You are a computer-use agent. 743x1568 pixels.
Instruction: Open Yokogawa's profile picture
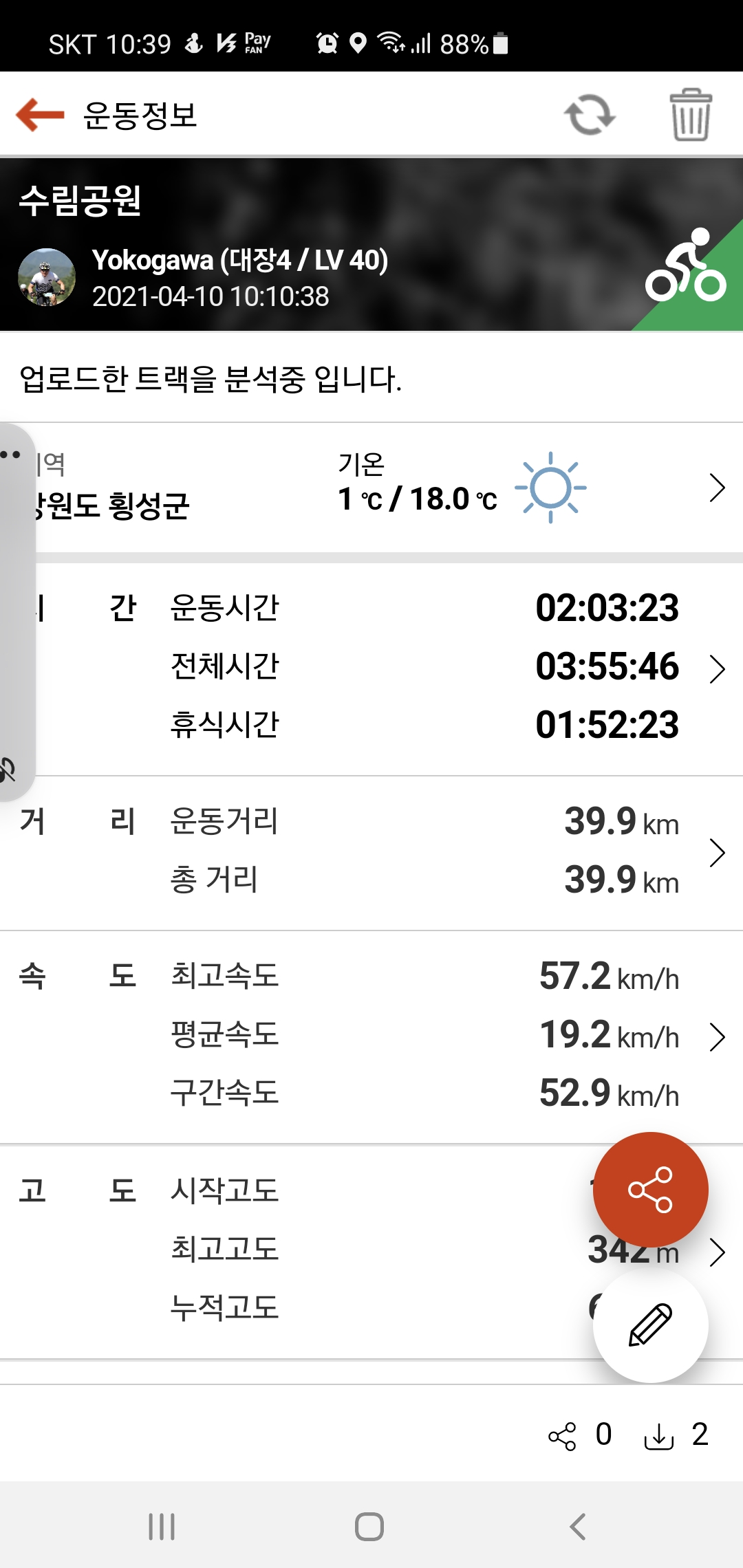[47, 277]
